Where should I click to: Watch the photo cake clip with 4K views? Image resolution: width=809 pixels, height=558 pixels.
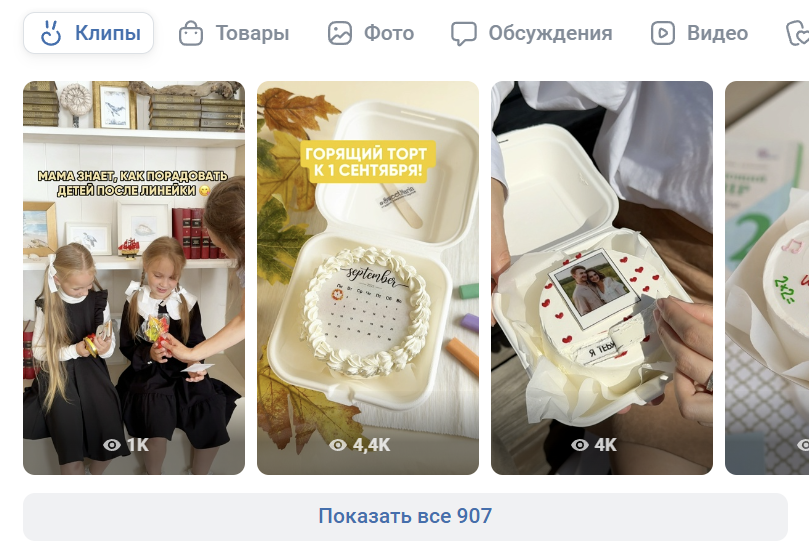[x=602, y=278]
